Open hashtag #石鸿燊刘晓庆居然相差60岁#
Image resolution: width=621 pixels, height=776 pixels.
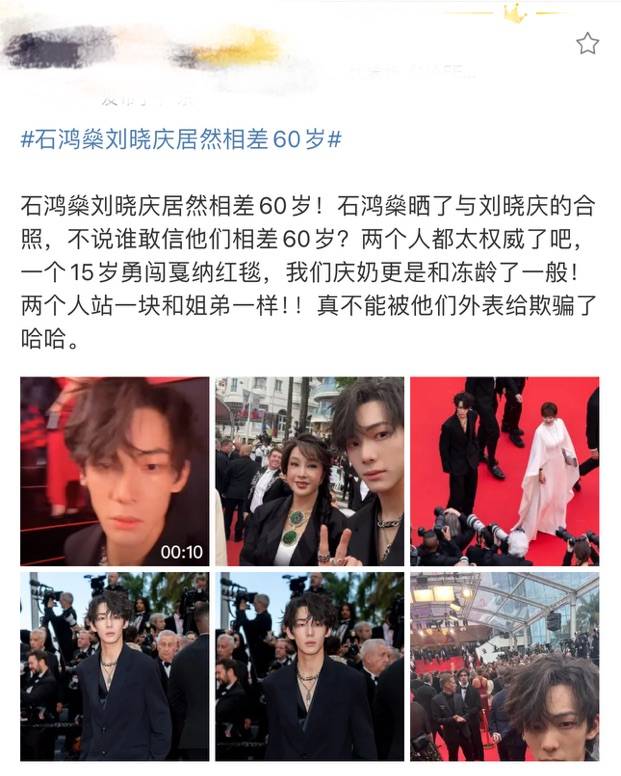tap(181, 140)
